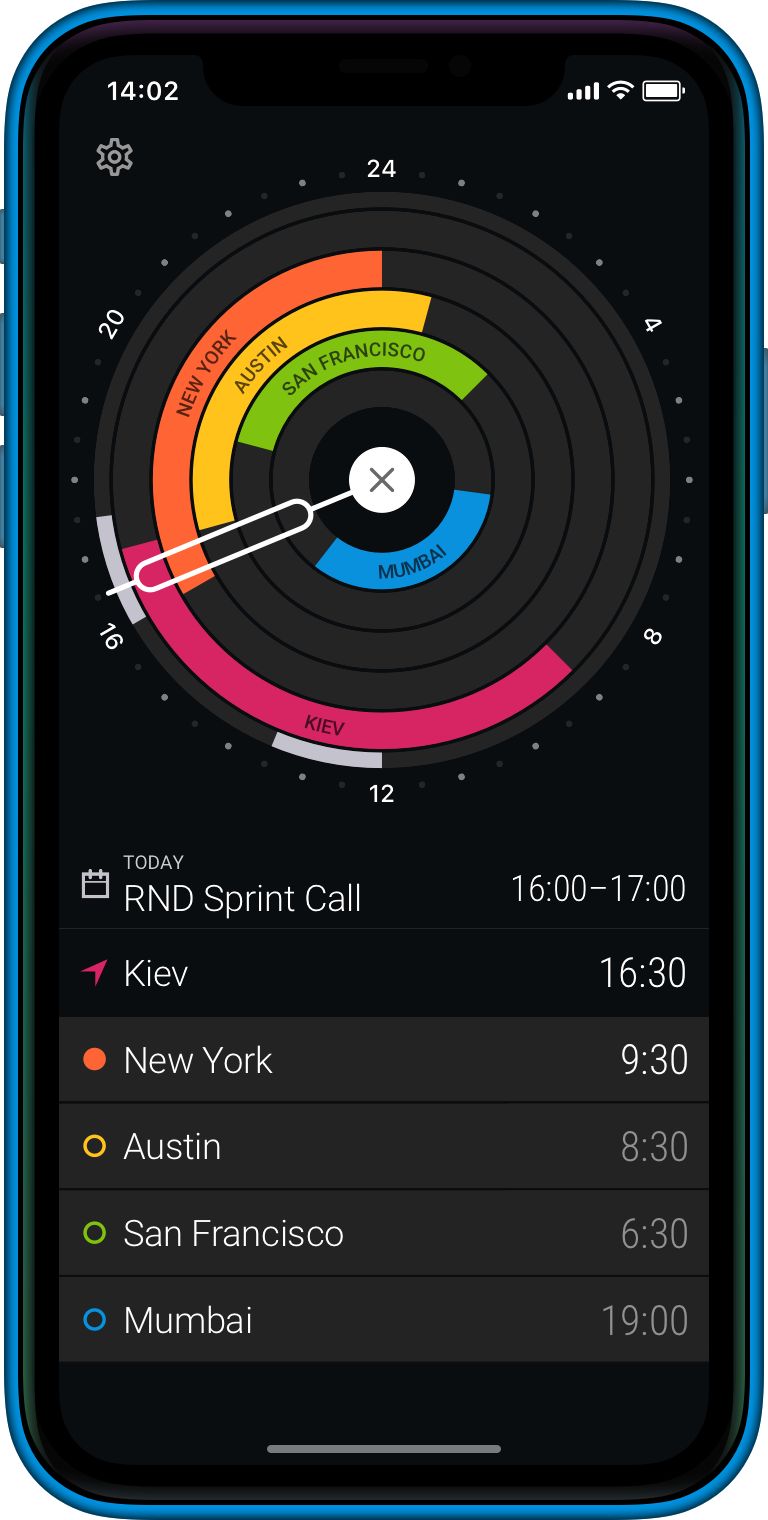Tap the white clock hand handle
The image size is (768, 1520).
point(223,545)
